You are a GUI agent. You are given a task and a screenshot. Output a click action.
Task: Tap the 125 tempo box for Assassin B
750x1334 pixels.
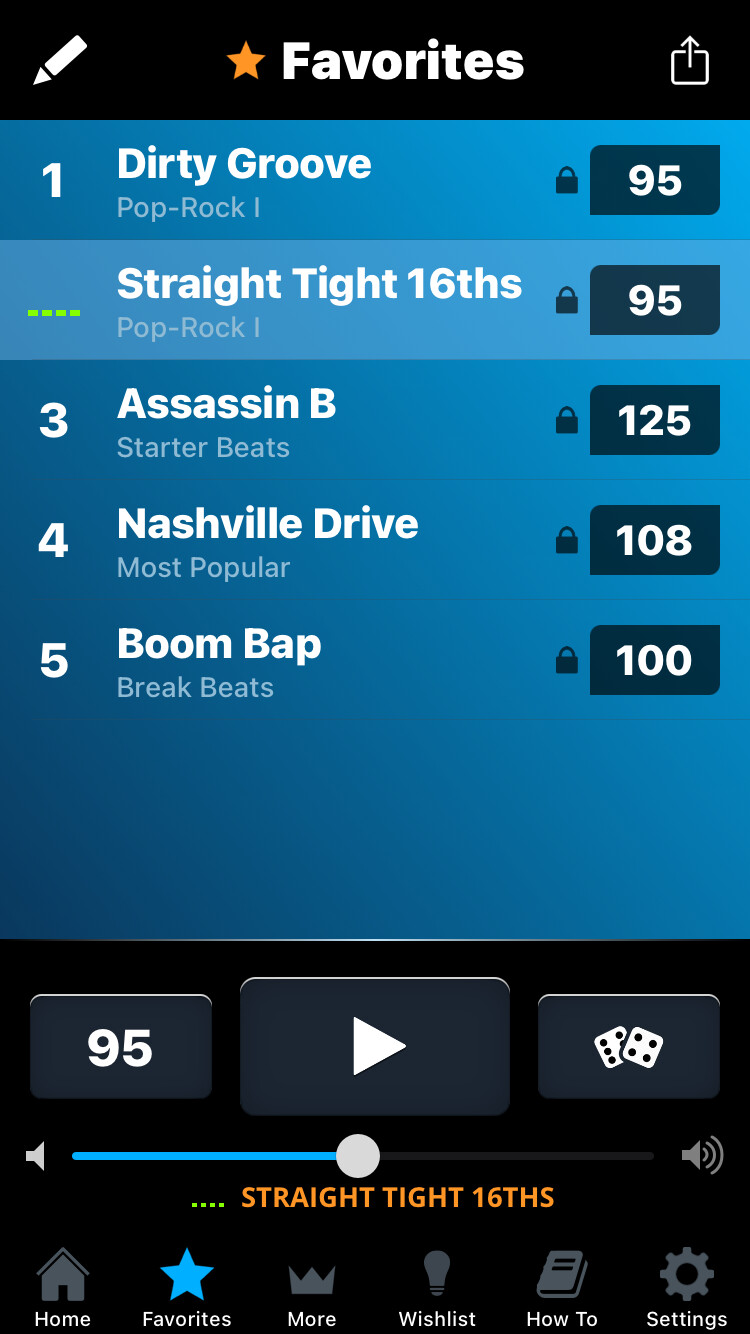(654, 420)
